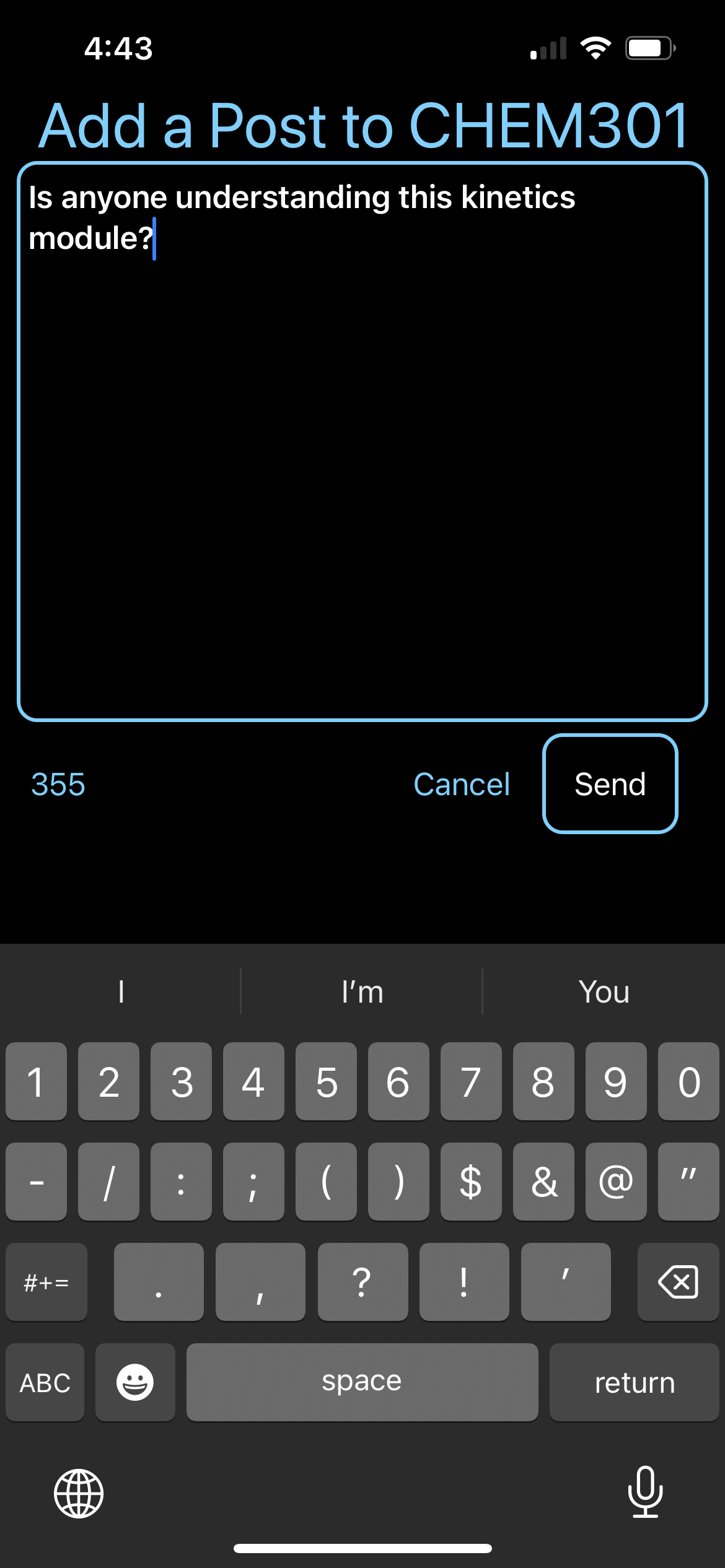Switch keyboard to ABC letters
The width and height of the screenshot is (725, 1568).
pyautogui.click(x=45, y=1382)
